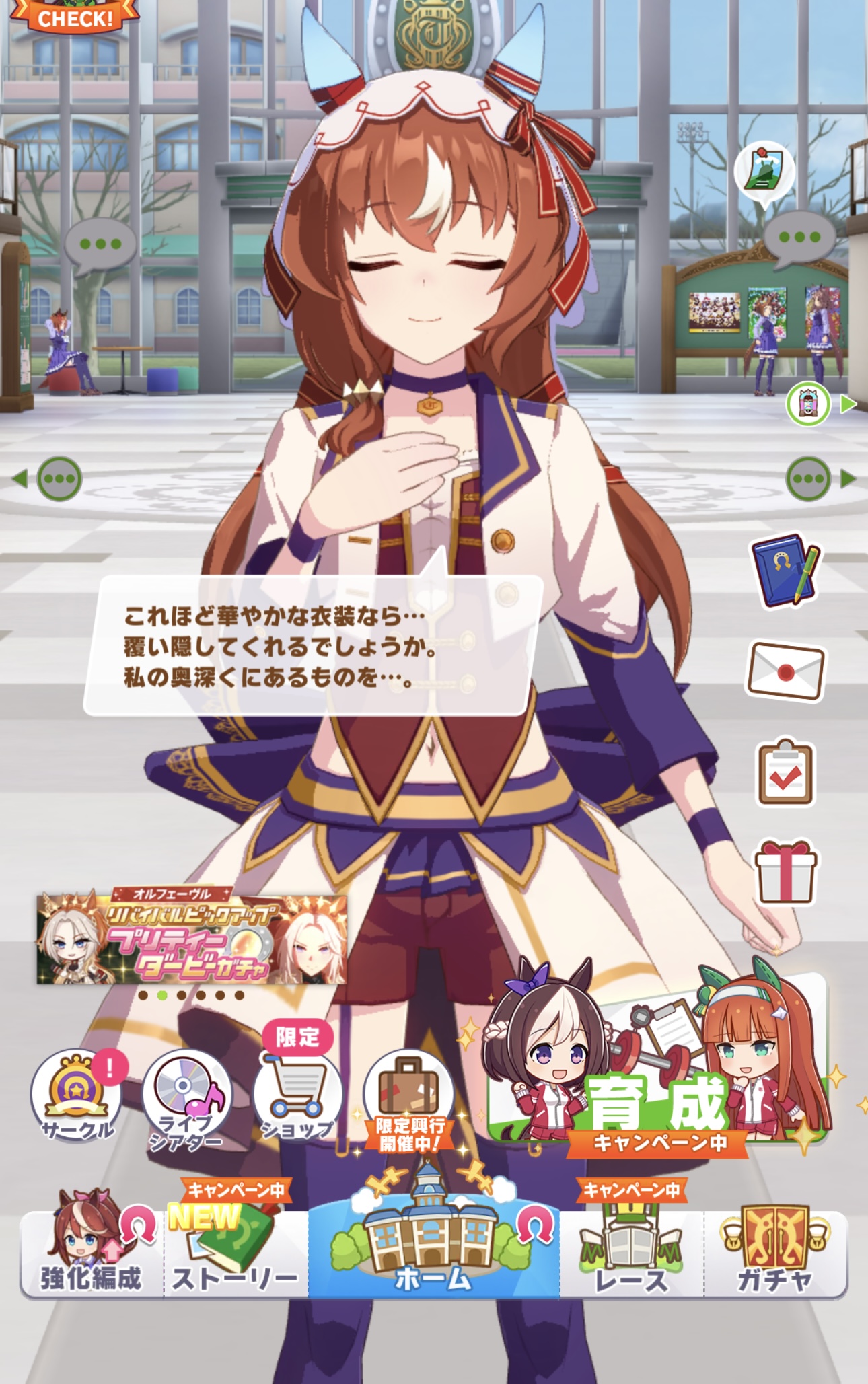This screenshot has height=1384, width=868.
Task: Open the picture icon speech bubble
Action: [x=764, y=169]
